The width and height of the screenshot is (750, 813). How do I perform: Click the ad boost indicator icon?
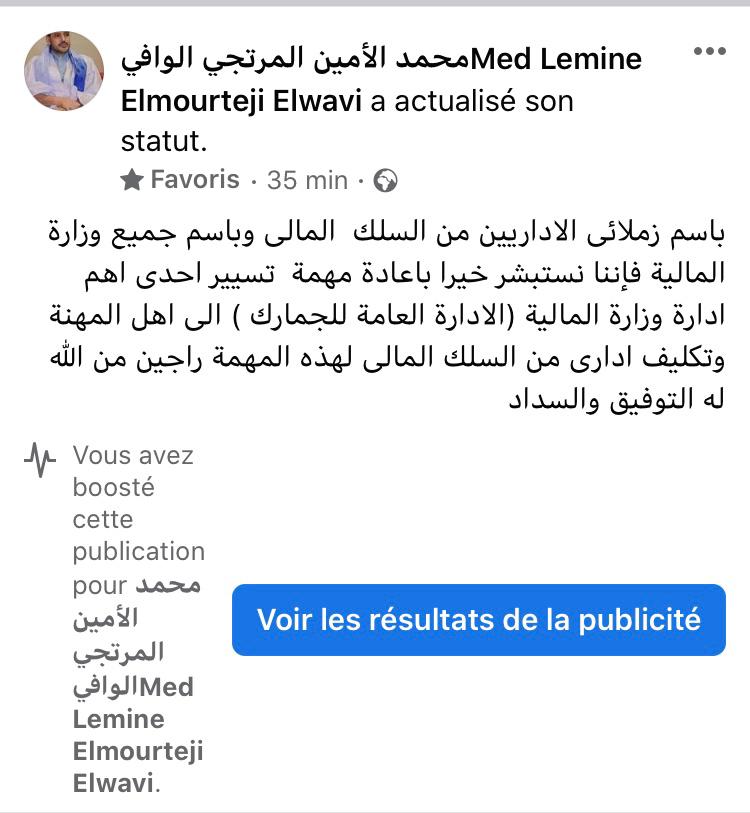pyautogui.click(x=39, y=458)
